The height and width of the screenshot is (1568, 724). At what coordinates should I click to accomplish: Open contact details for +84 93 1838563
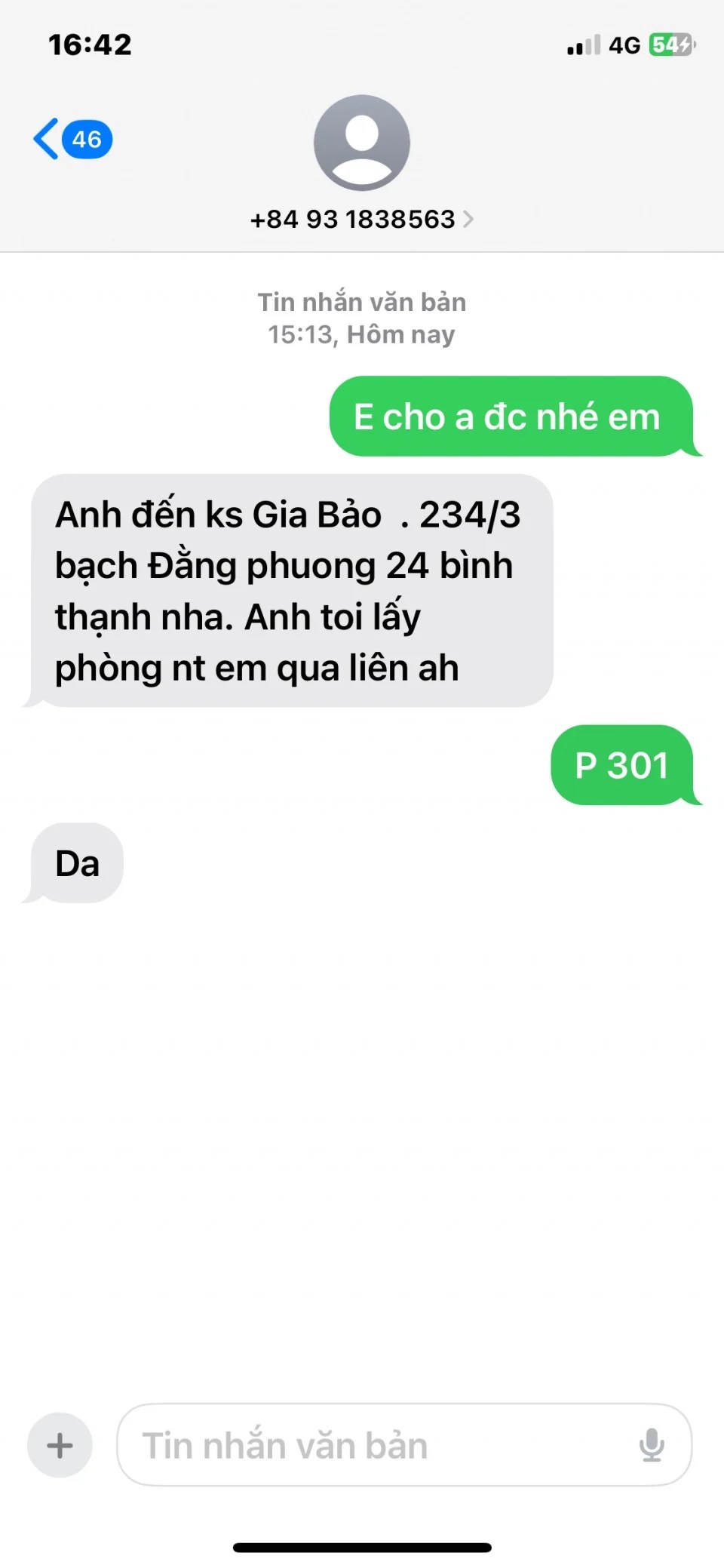pos(362,219)
